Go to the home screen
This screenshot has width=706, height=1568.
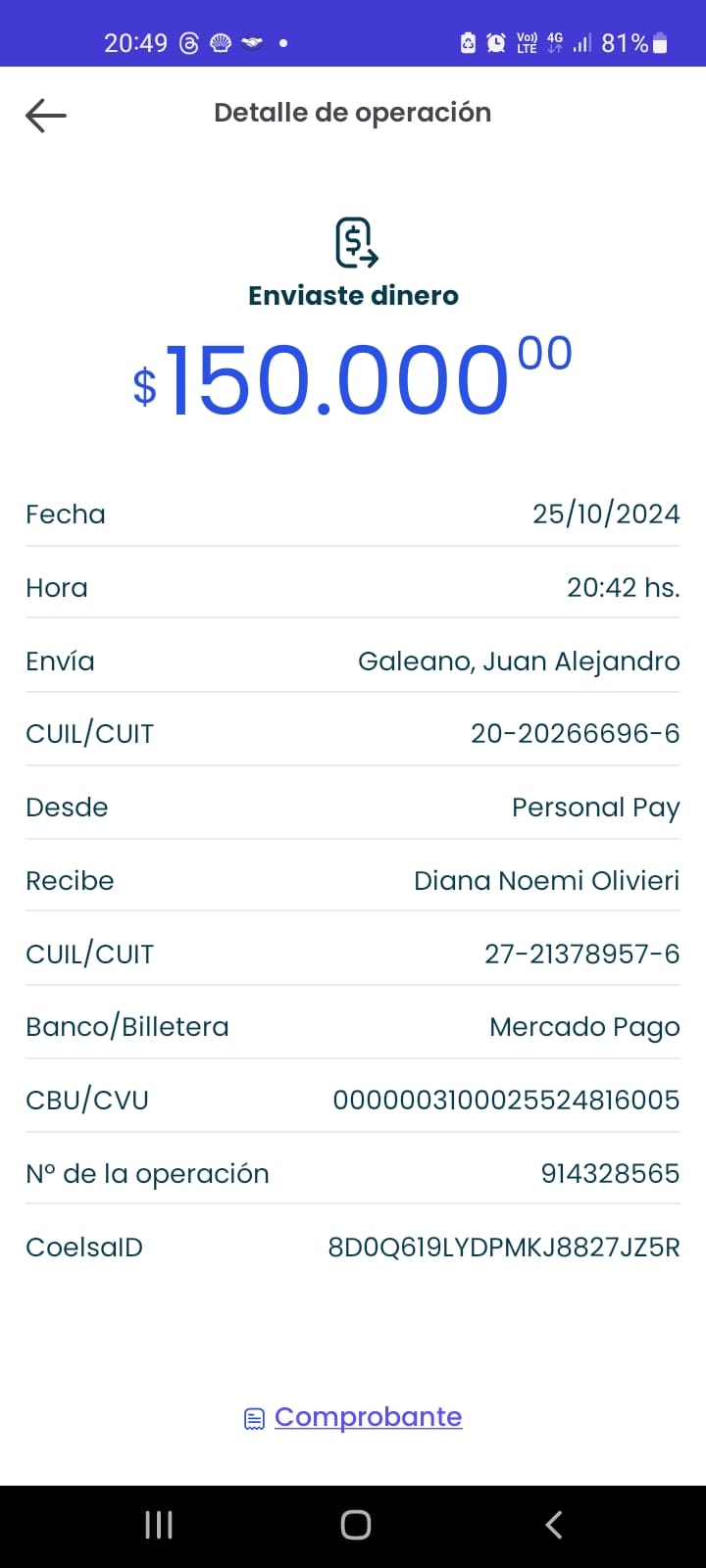pyautogui.click(x=355, y=1524)
